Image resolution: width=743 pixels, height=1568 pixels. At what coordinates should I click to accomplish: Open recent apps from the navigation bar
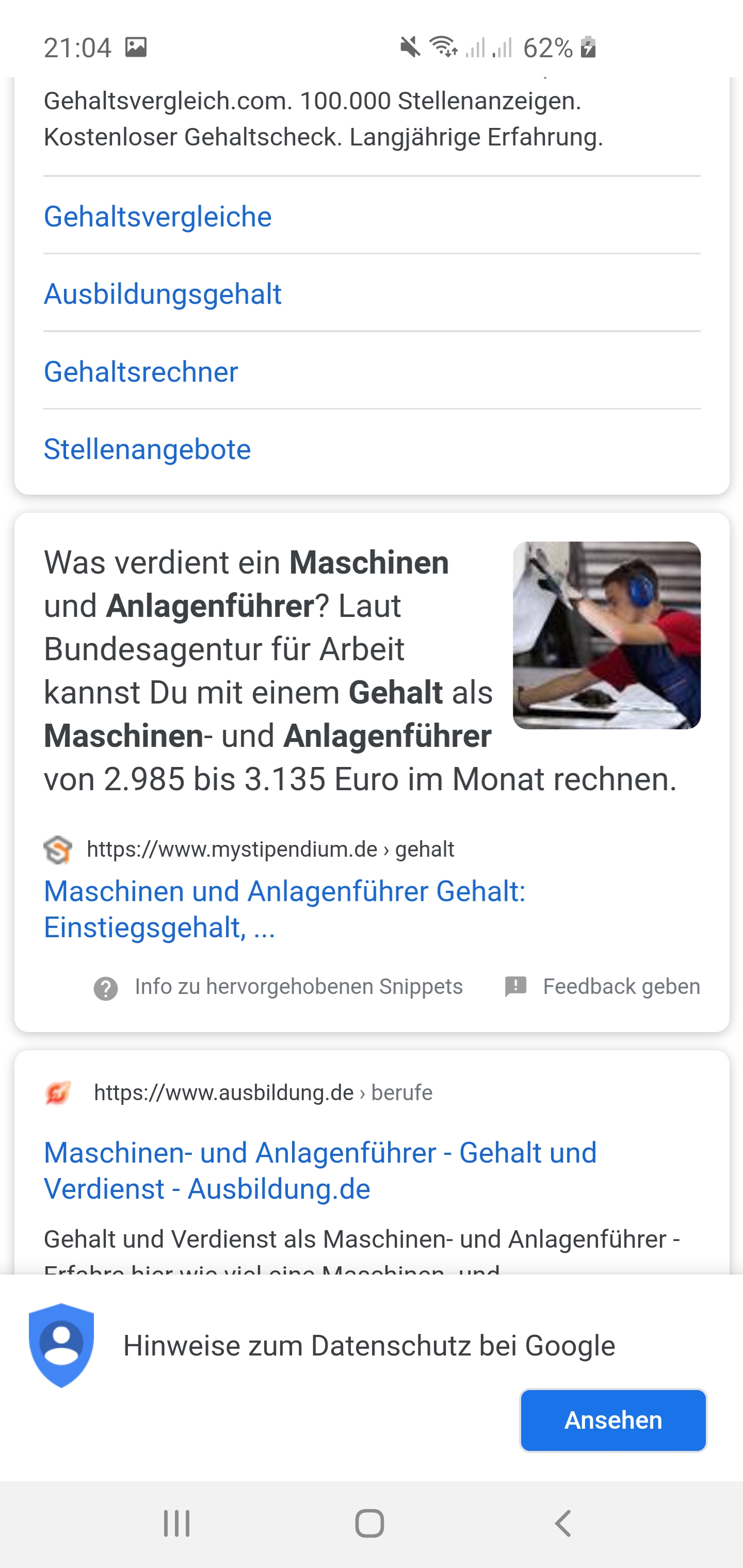tap(176, 1524)
